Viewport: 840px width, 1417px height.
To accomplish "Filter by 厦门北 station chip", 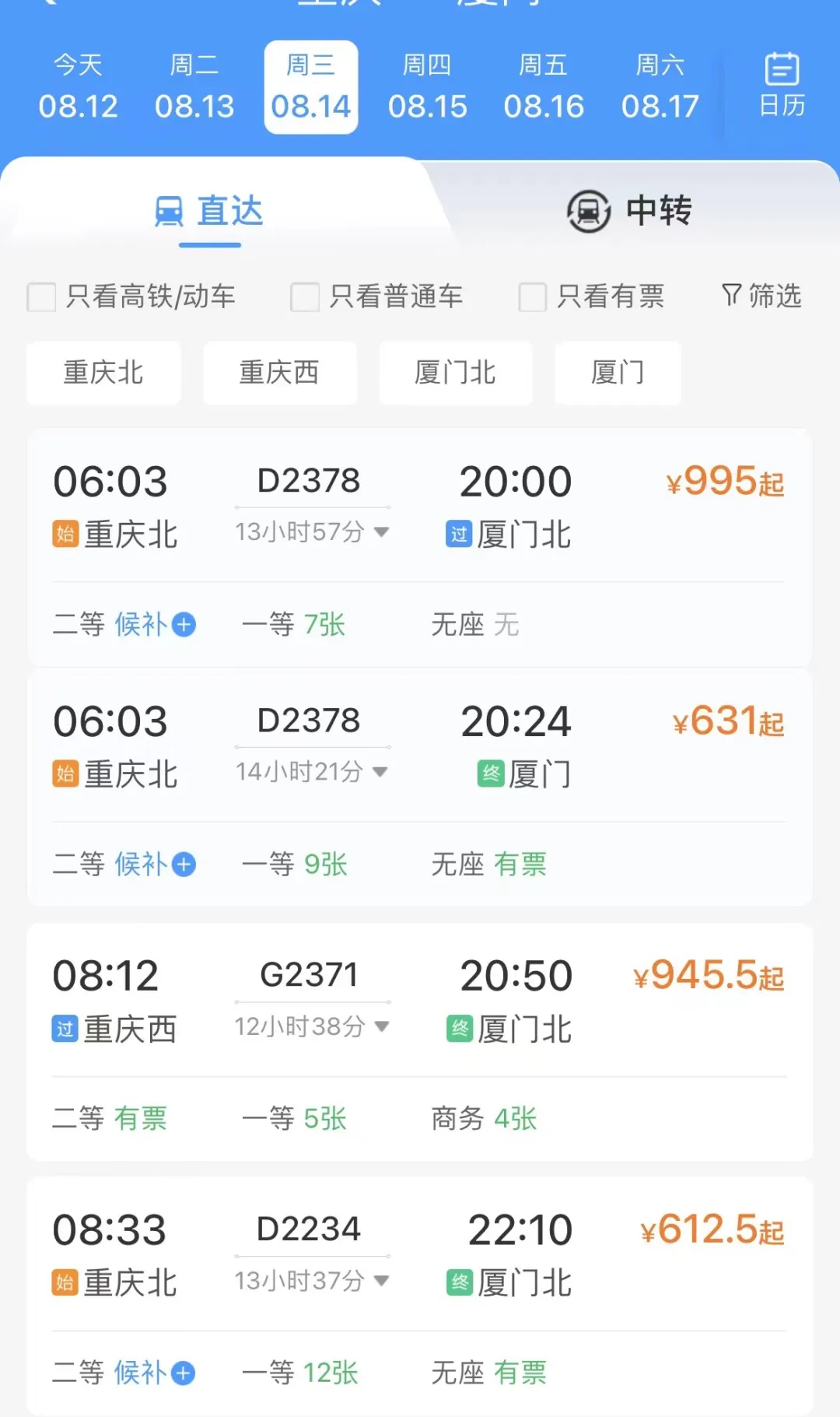I will click(x=456, y=373).
